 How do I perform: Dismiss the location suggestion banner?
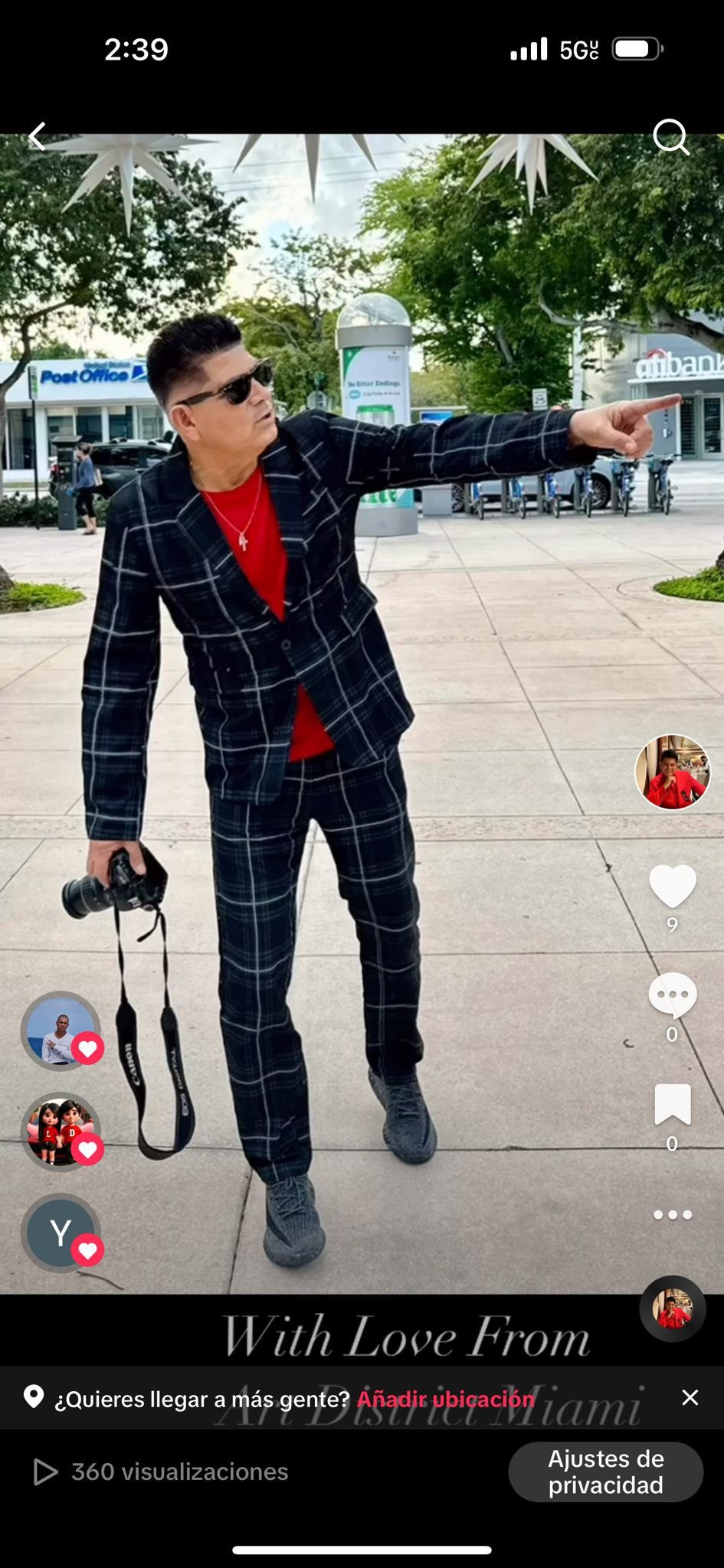(x=690, y=1397)
